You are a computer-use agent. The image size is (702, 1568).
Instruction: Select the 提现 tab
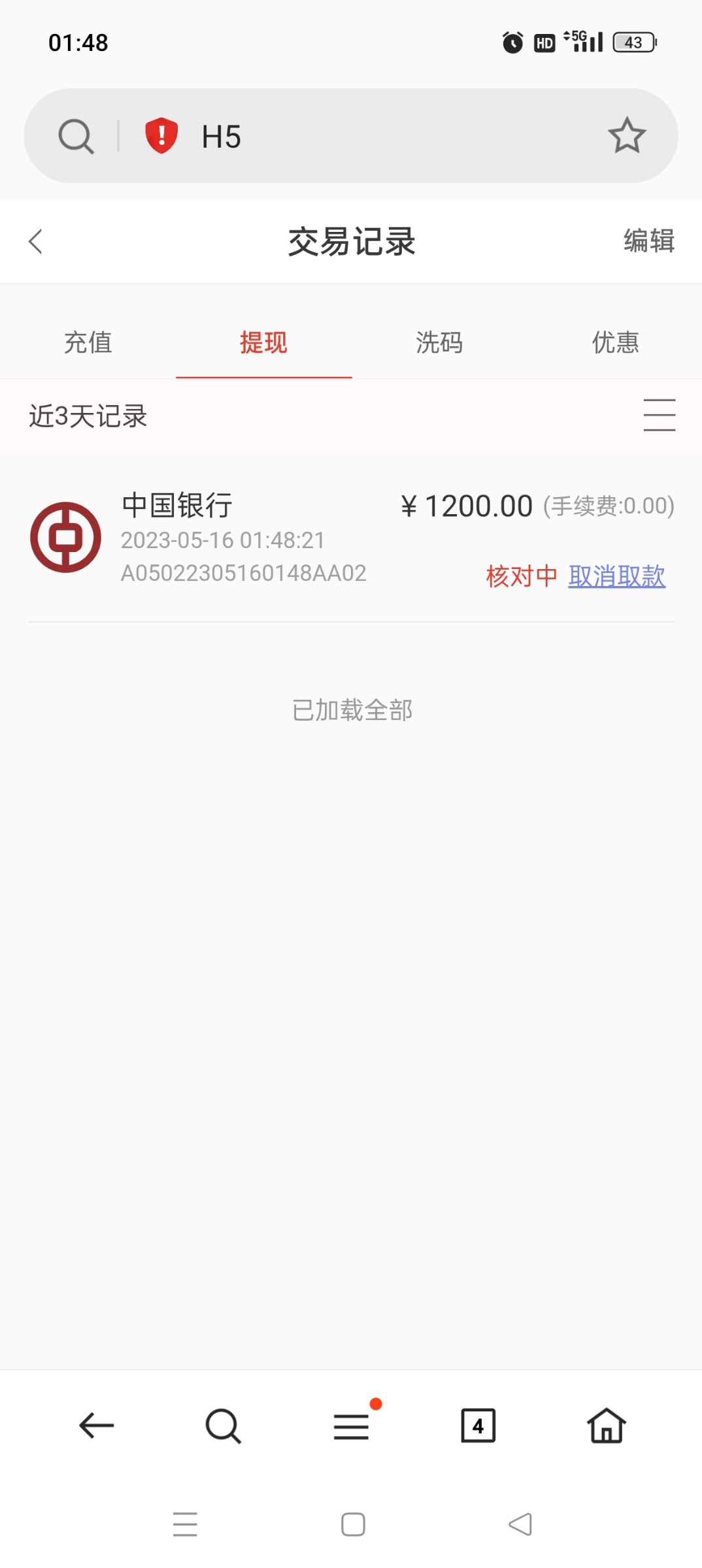pyautogui.click(x=263, y=342)
